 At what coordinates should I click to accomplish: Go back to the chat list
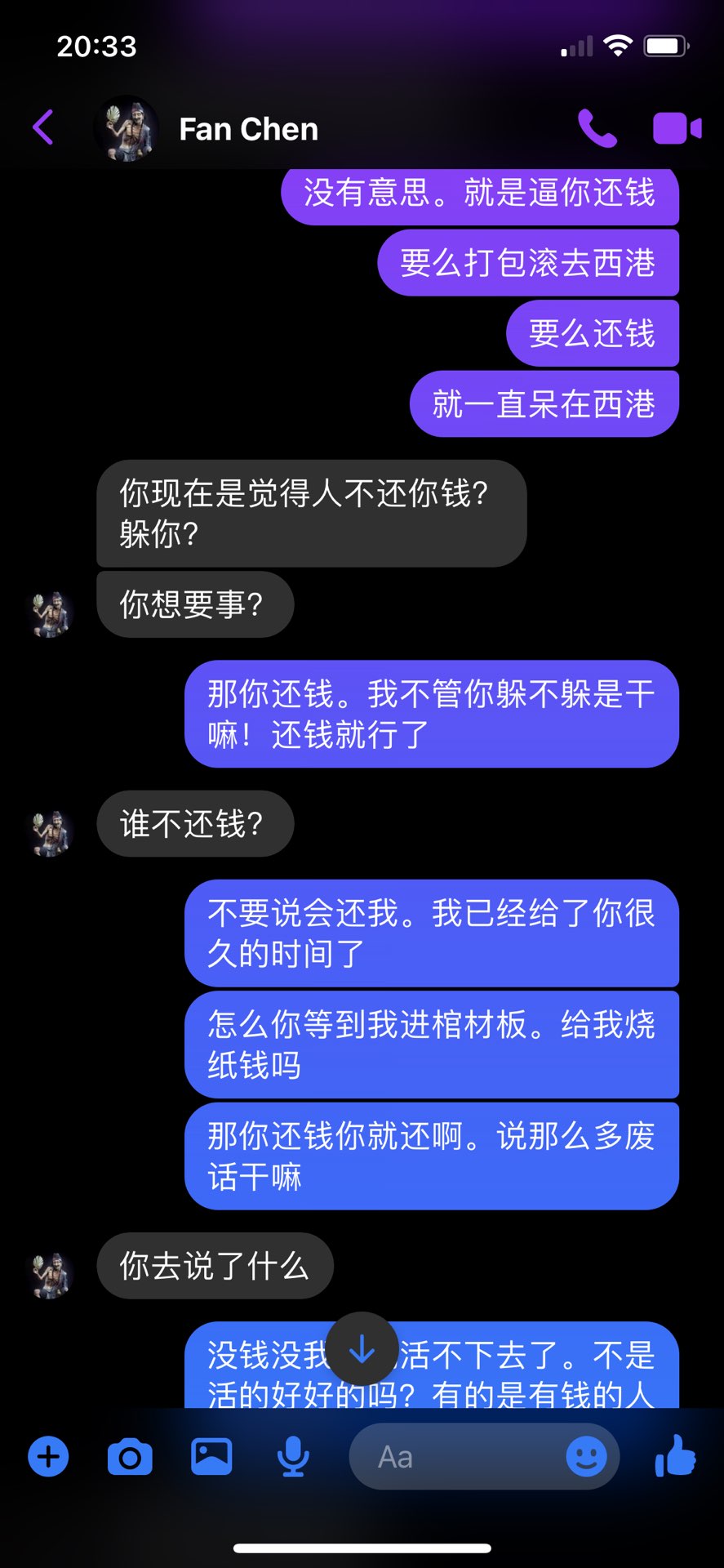pos(43,128)
